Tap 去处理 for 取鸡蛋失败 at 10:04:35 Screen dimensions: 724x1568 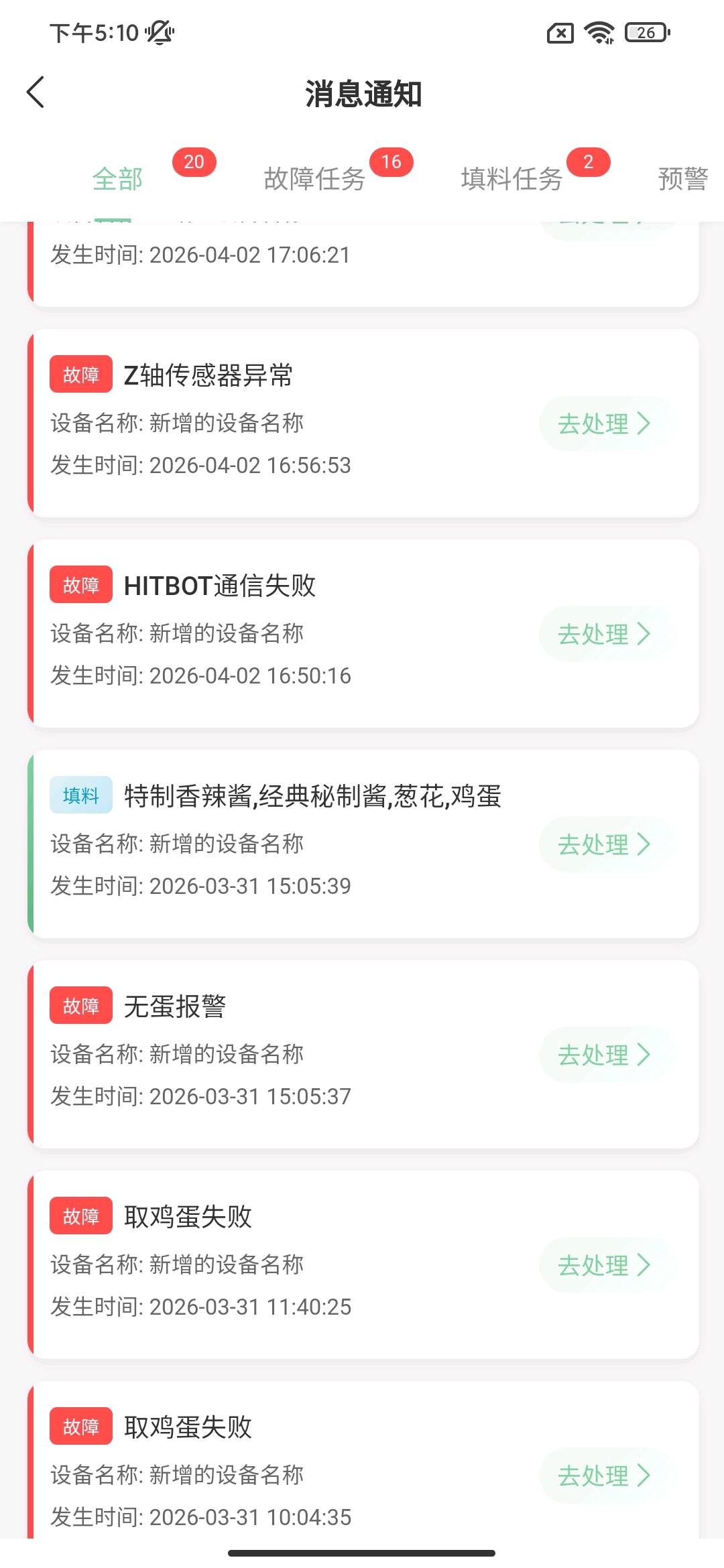pos(605,1476)
